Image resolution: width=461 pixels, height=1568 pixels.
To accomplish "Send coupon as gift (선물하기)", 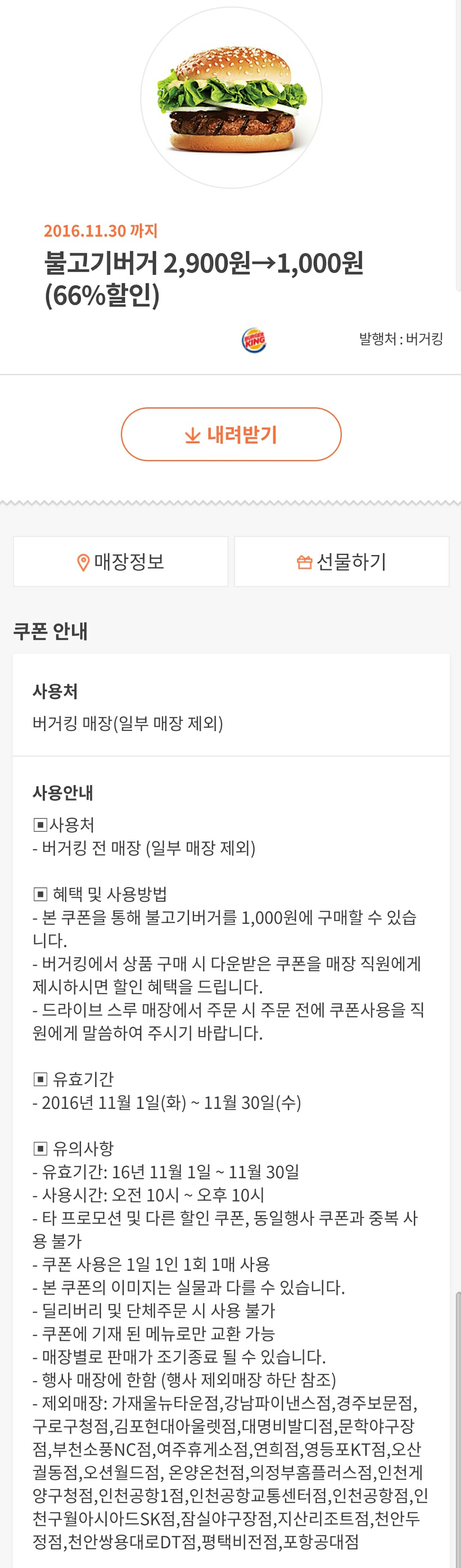I will 341,561.
